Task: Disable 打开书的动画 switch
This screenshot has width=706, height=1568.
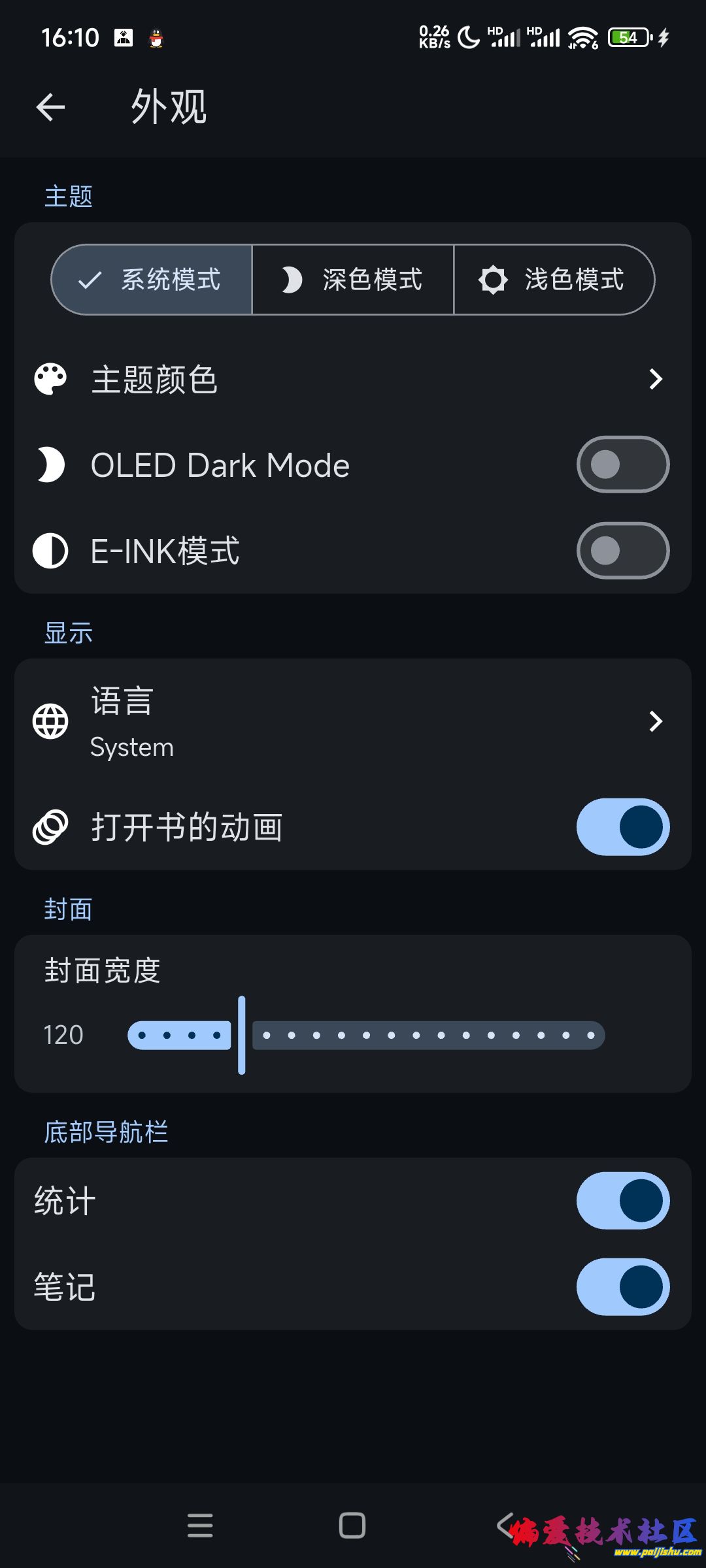Action: [622, 827]
